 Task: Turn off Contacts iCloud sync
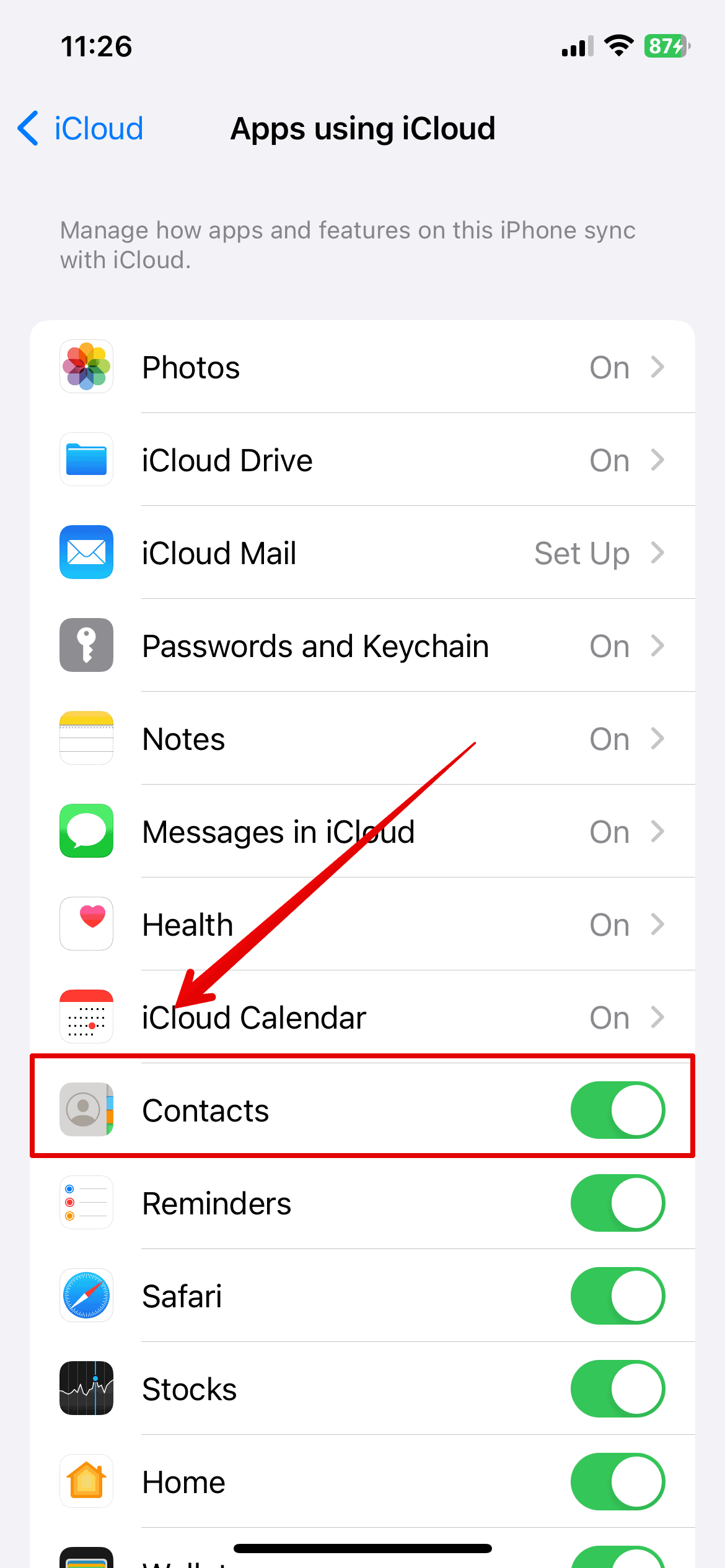(617, 1110)
